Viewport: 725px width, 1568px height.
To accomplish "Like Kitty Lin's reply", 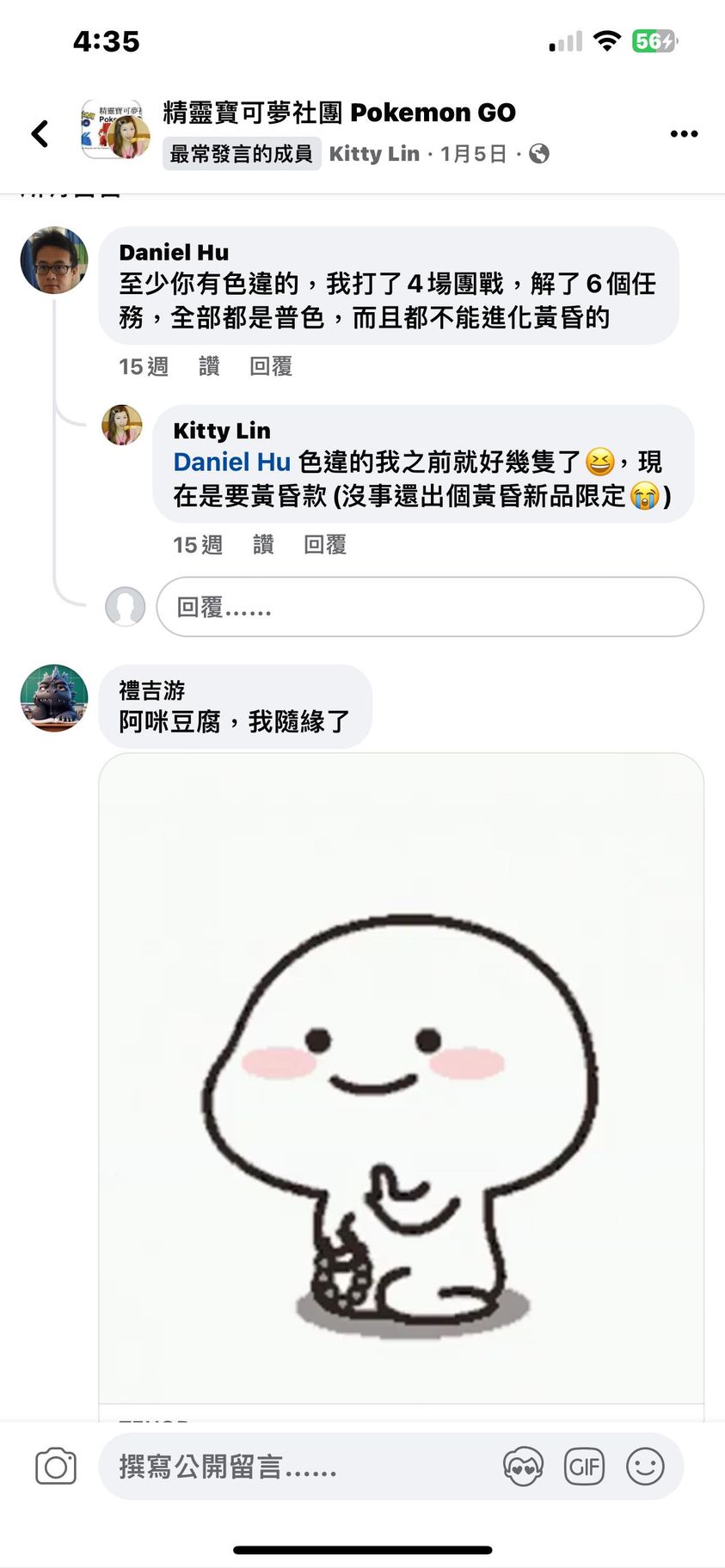I will (x=263, y=544).
